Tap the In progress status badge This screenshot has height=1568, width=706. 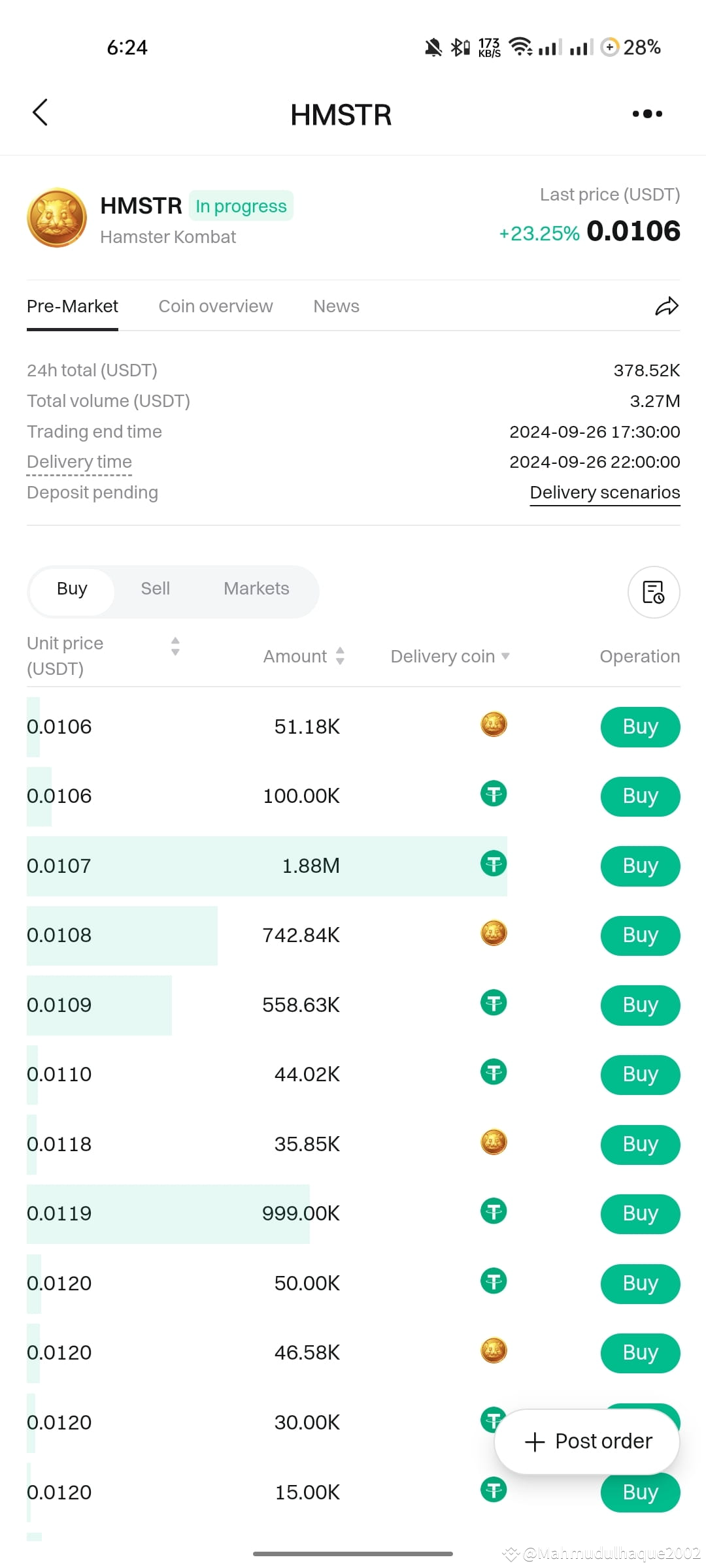point(241,206)
